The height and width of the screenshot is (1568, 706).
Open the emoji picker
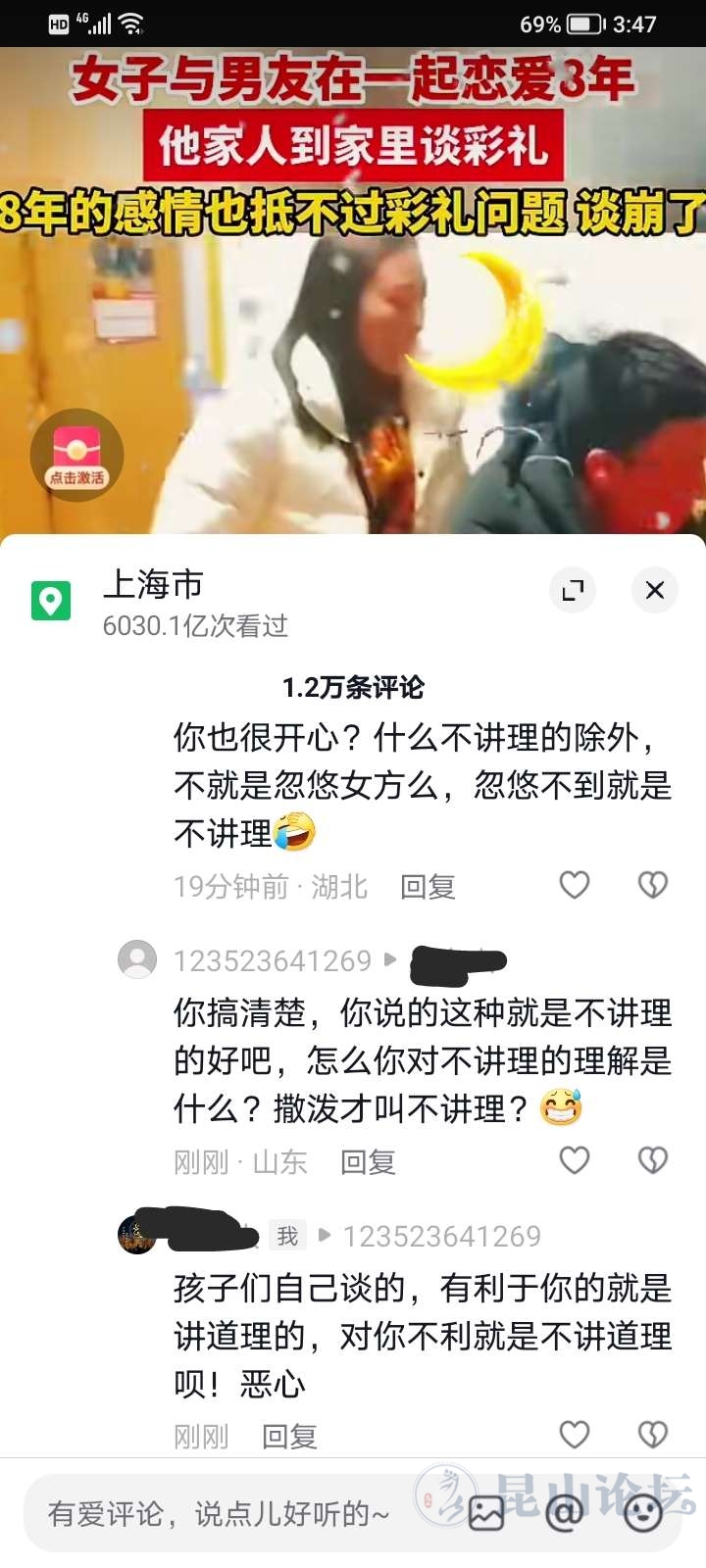pyautogui.click(x=643, y=1514)
